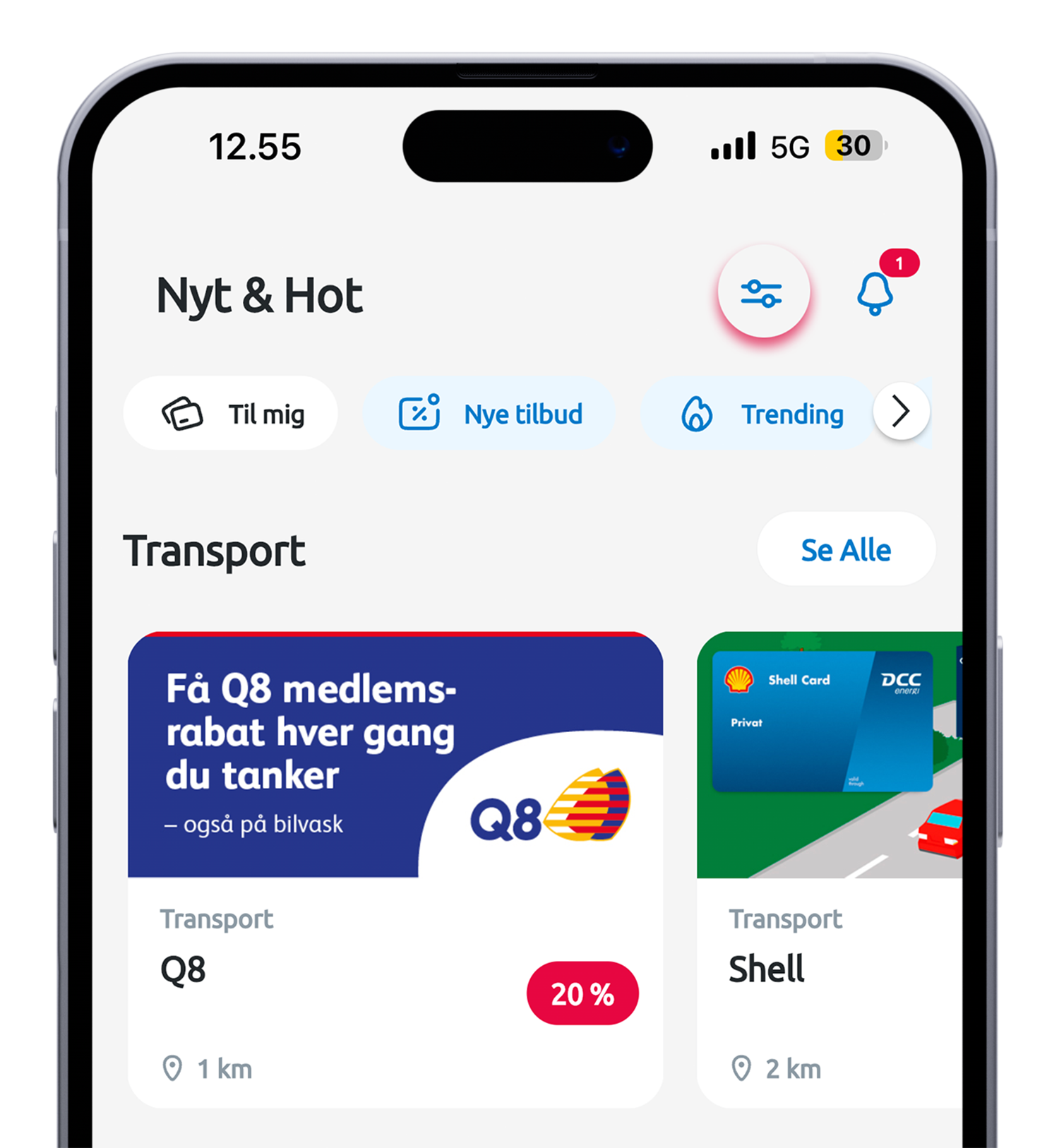Viewport: 1059px width, 1148px height.
Task: Open the Q8 20 % offer card
Action: (x=395, y=868)
